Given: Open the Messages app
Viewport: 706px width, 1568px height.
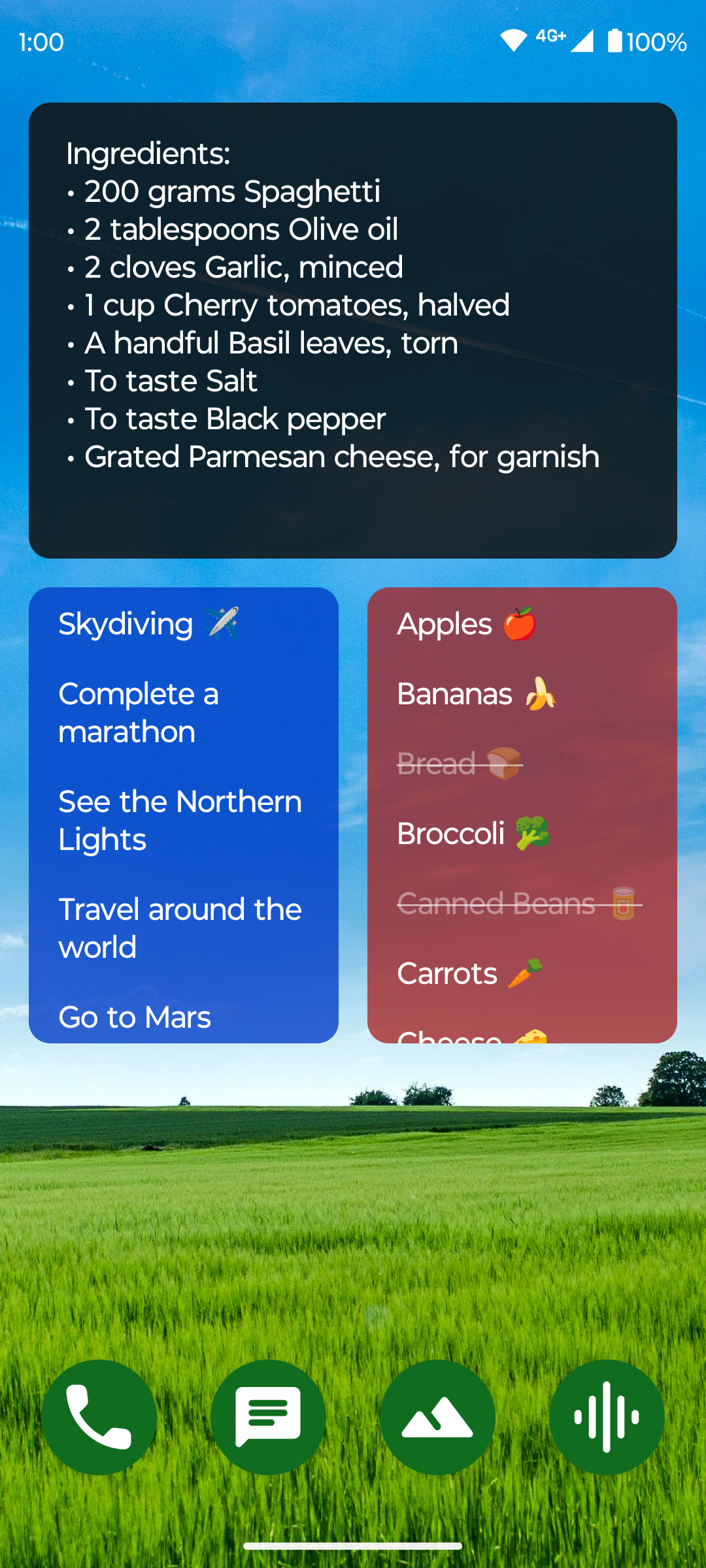Looking at the screenshot, I should [x=268, y=1417].
